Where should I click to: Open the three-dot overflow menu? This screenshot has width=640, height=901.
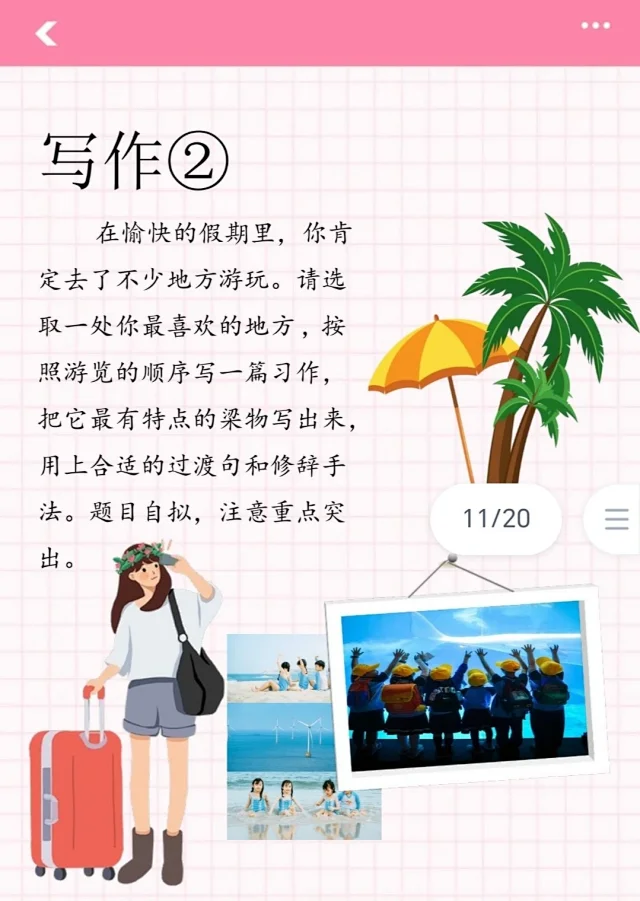[595, 26]
